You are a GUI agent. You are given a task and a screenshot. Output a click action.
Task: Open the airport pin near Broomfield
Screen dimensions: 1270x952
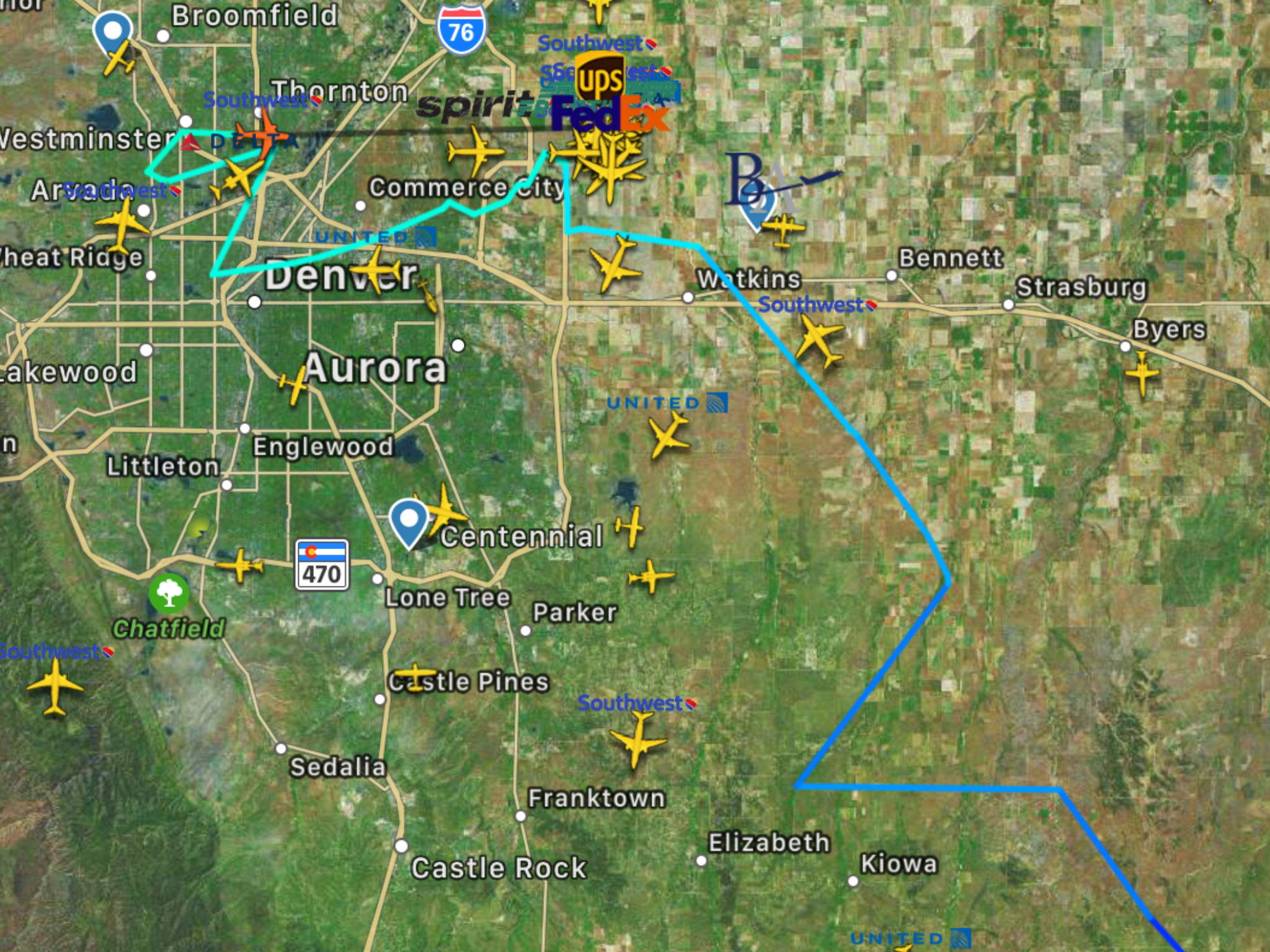(112, 32)
